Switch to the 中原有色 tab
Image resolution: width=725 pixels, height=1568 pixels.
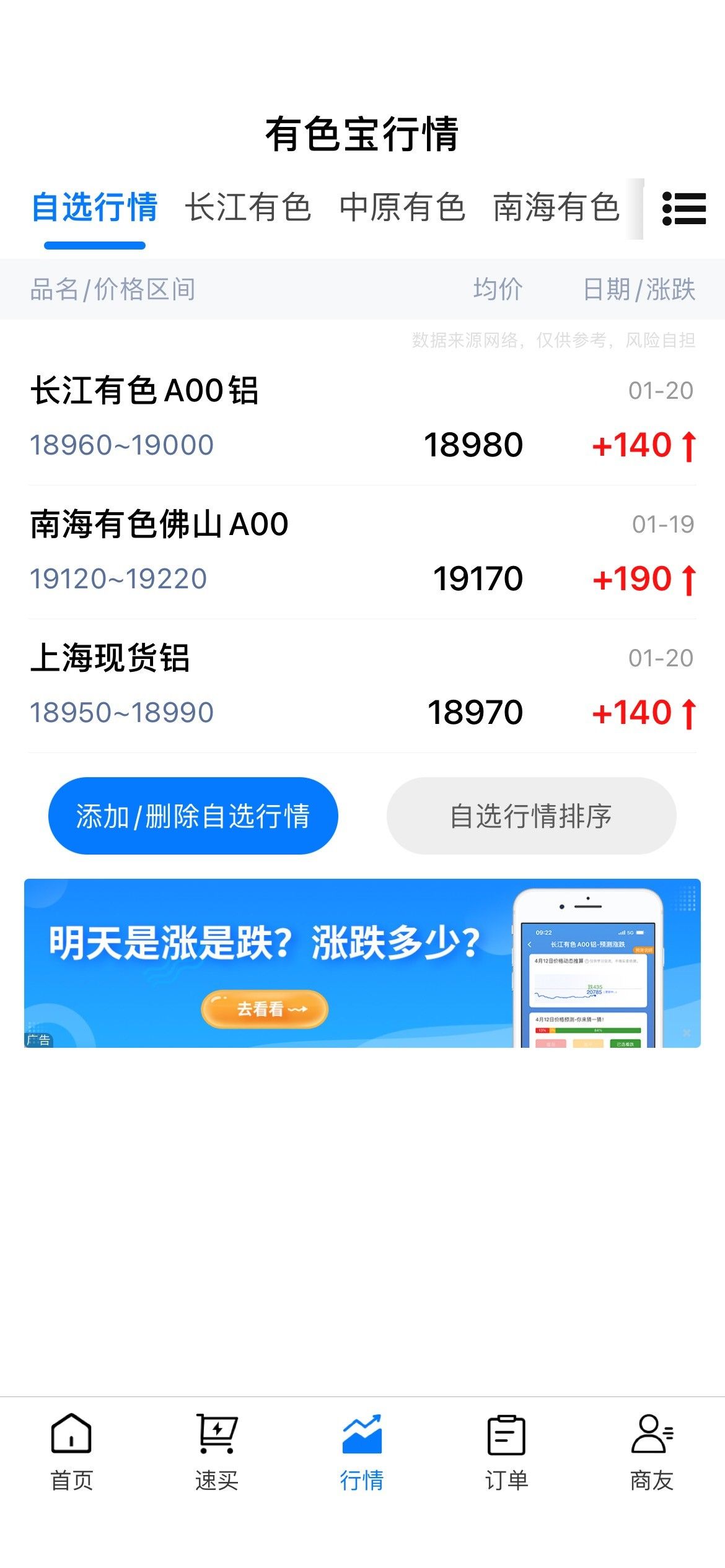(402, 207)
